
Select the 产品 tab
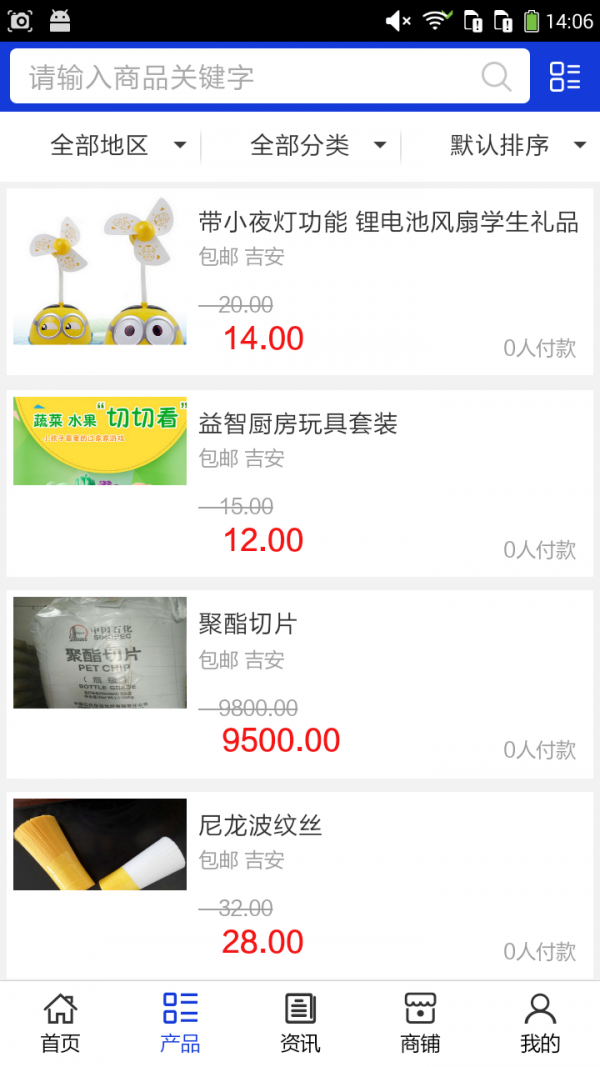point(180,1023)
